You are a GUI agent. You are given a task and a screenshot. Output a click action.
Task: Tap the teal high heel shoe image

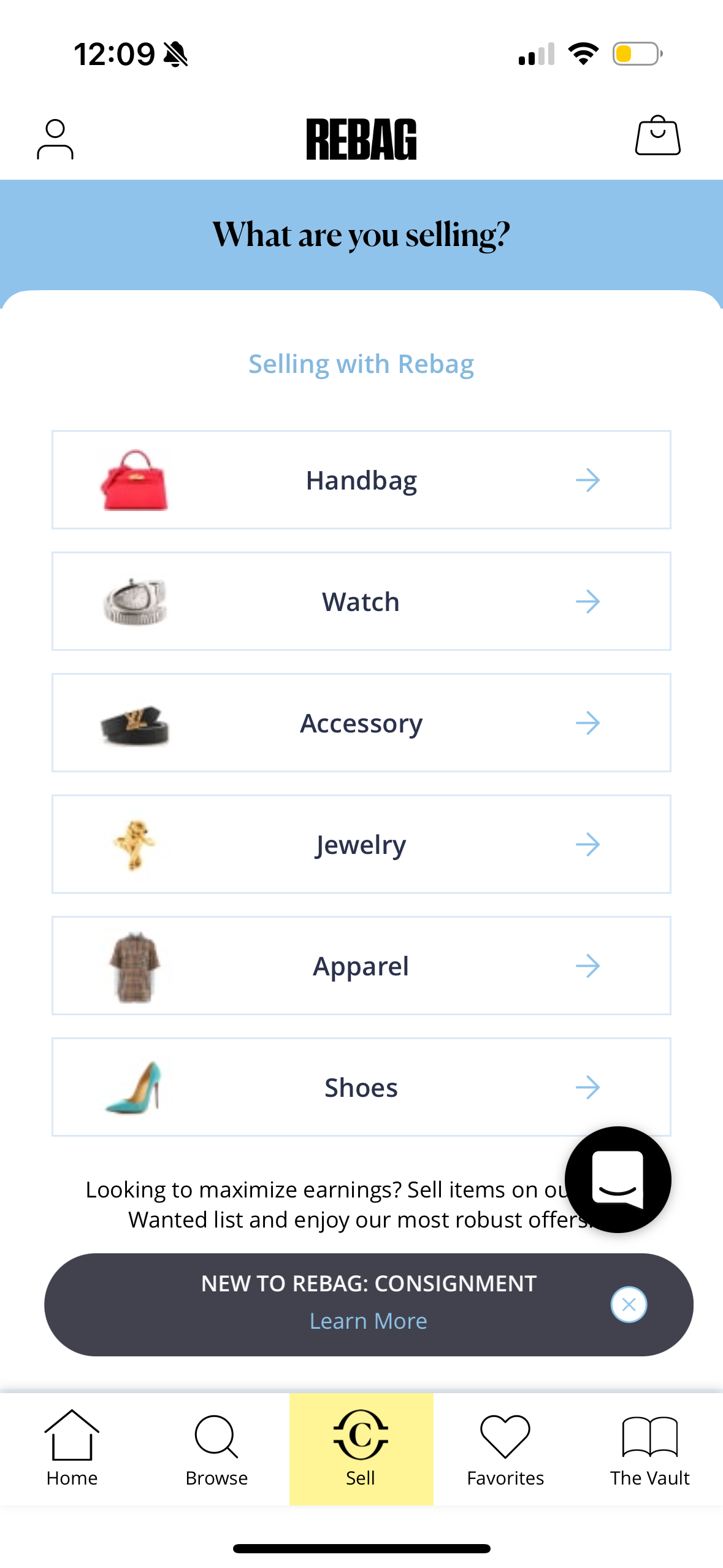(x=136, y=1086)
